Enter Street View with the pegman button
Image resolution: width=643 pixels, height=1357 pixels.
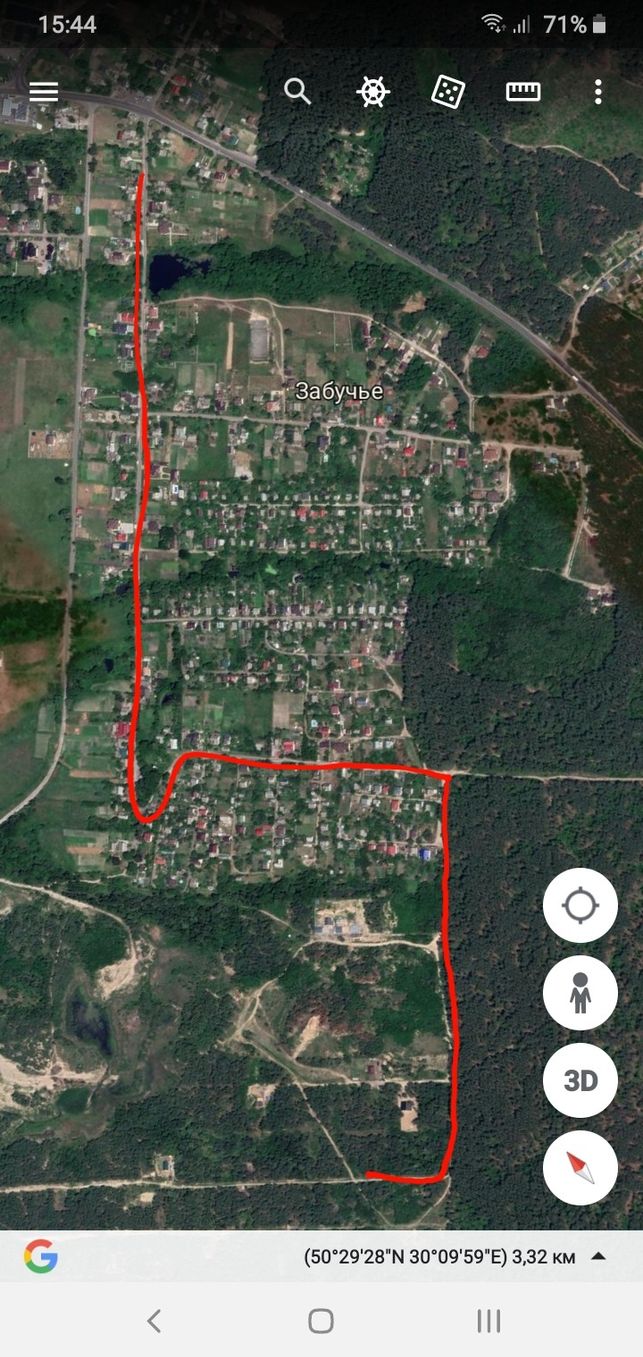(580, 993)
